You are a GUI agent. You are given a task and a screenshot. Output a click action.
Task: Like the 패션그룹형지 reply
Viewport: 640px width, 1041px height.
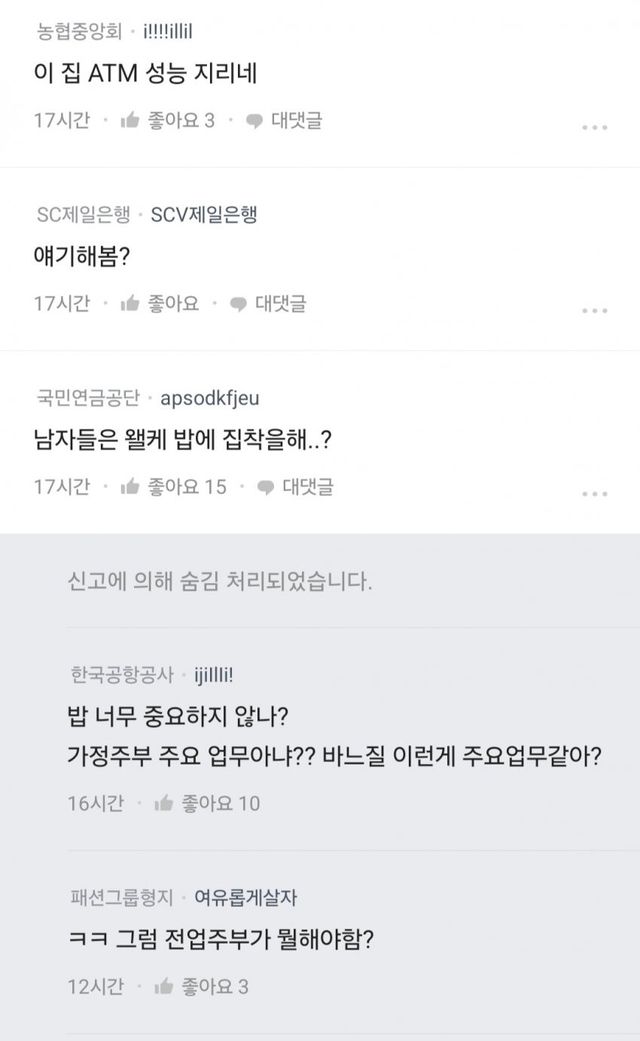click(201, 986)
